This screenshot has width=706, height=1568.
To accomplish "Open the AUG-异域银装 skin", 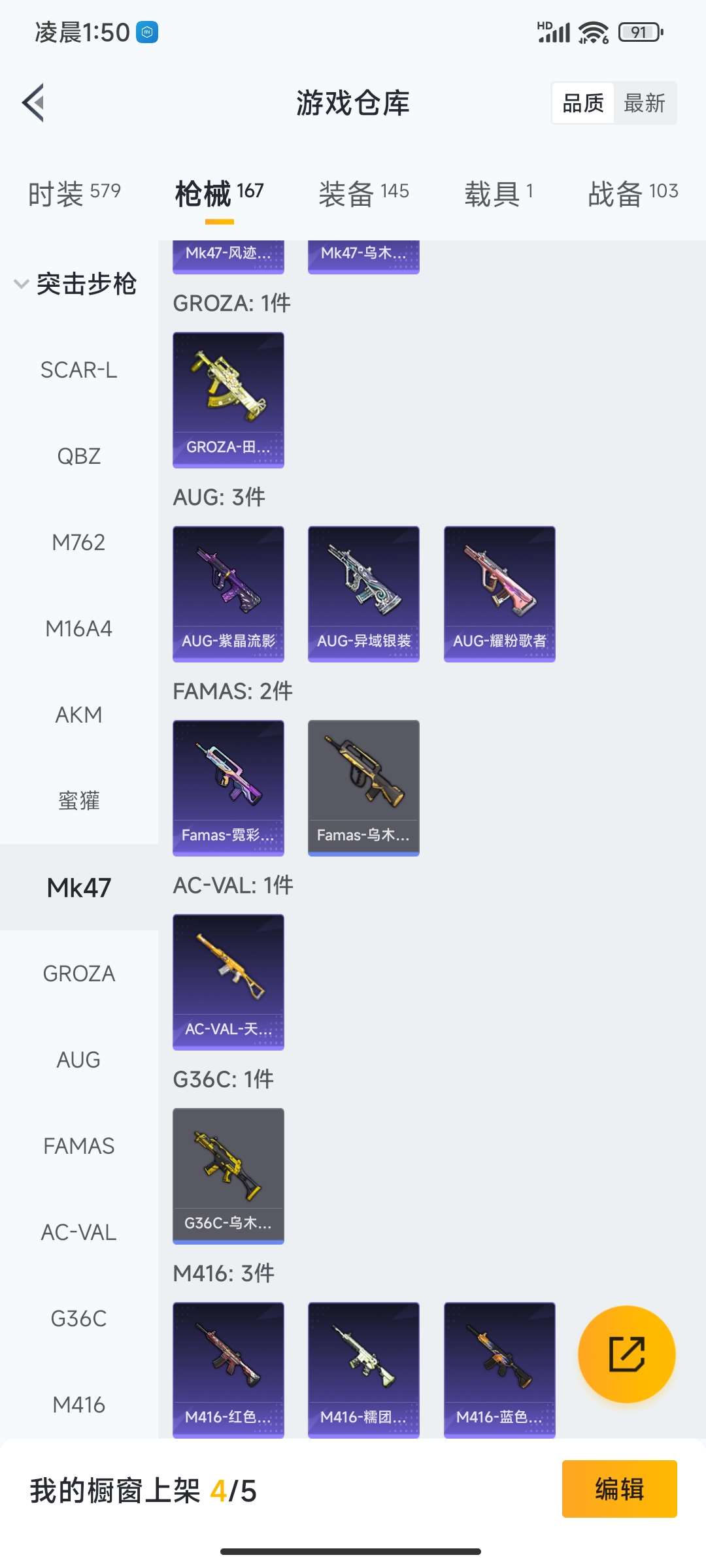I will coord(363,593).
